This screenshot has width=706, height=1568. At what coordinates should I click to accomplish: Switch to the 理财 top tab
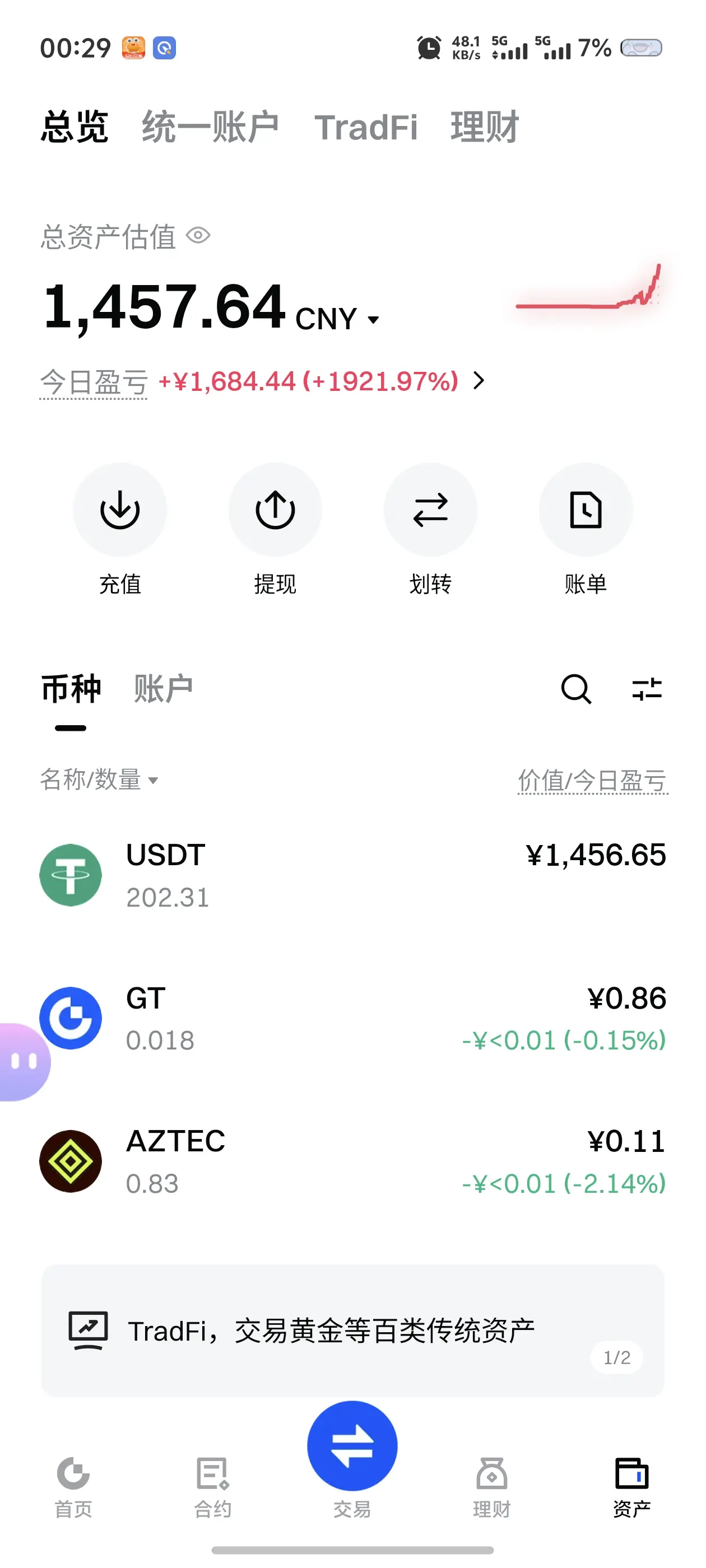coord(484,127)
